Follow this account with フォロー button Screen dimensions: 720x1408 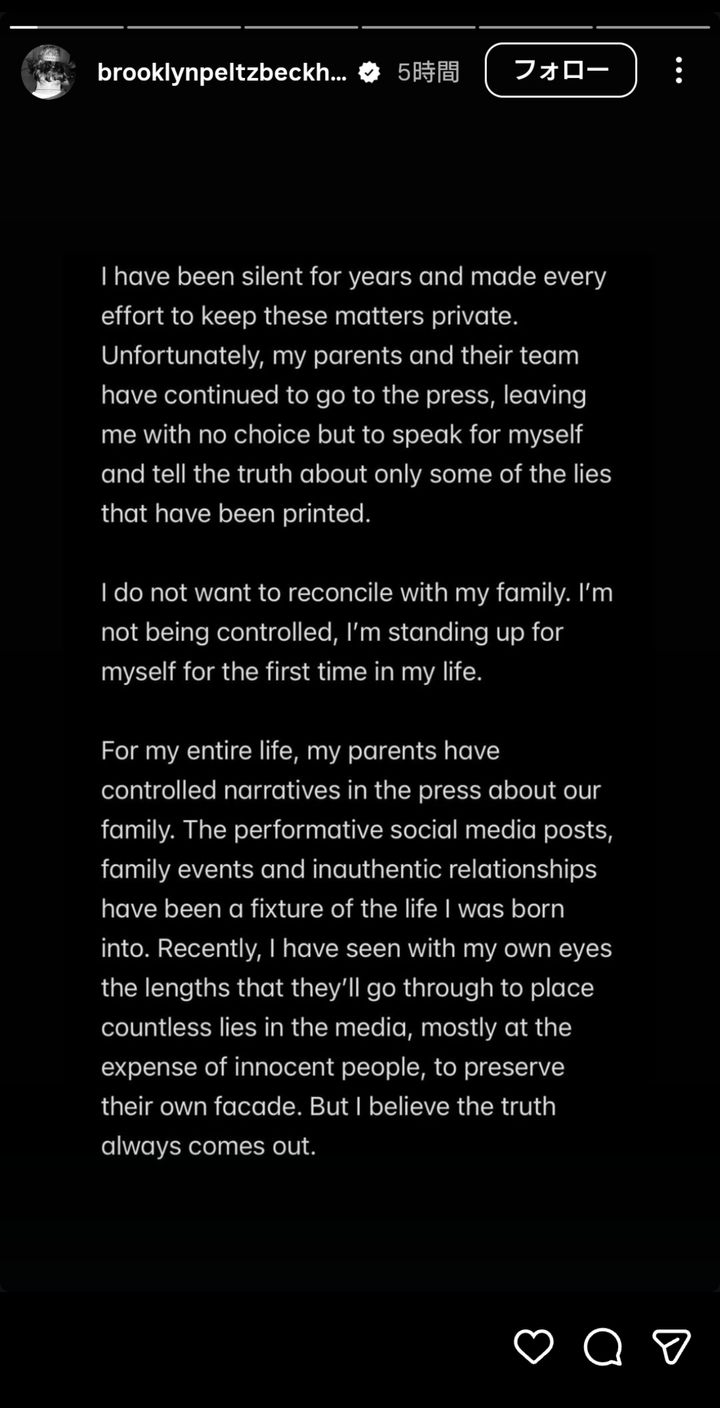(x=560, y=70)
